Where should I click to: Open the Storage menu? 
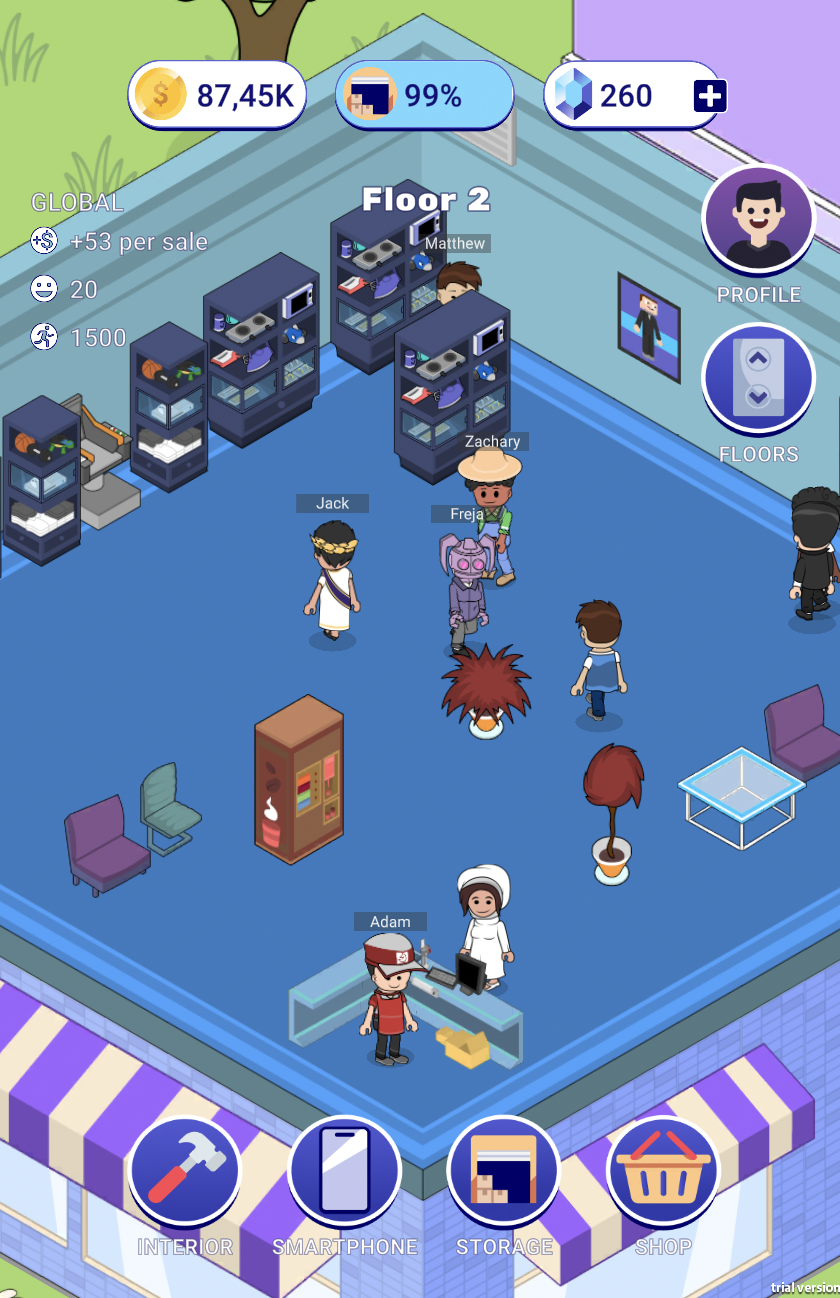(x=504, y=1173)
